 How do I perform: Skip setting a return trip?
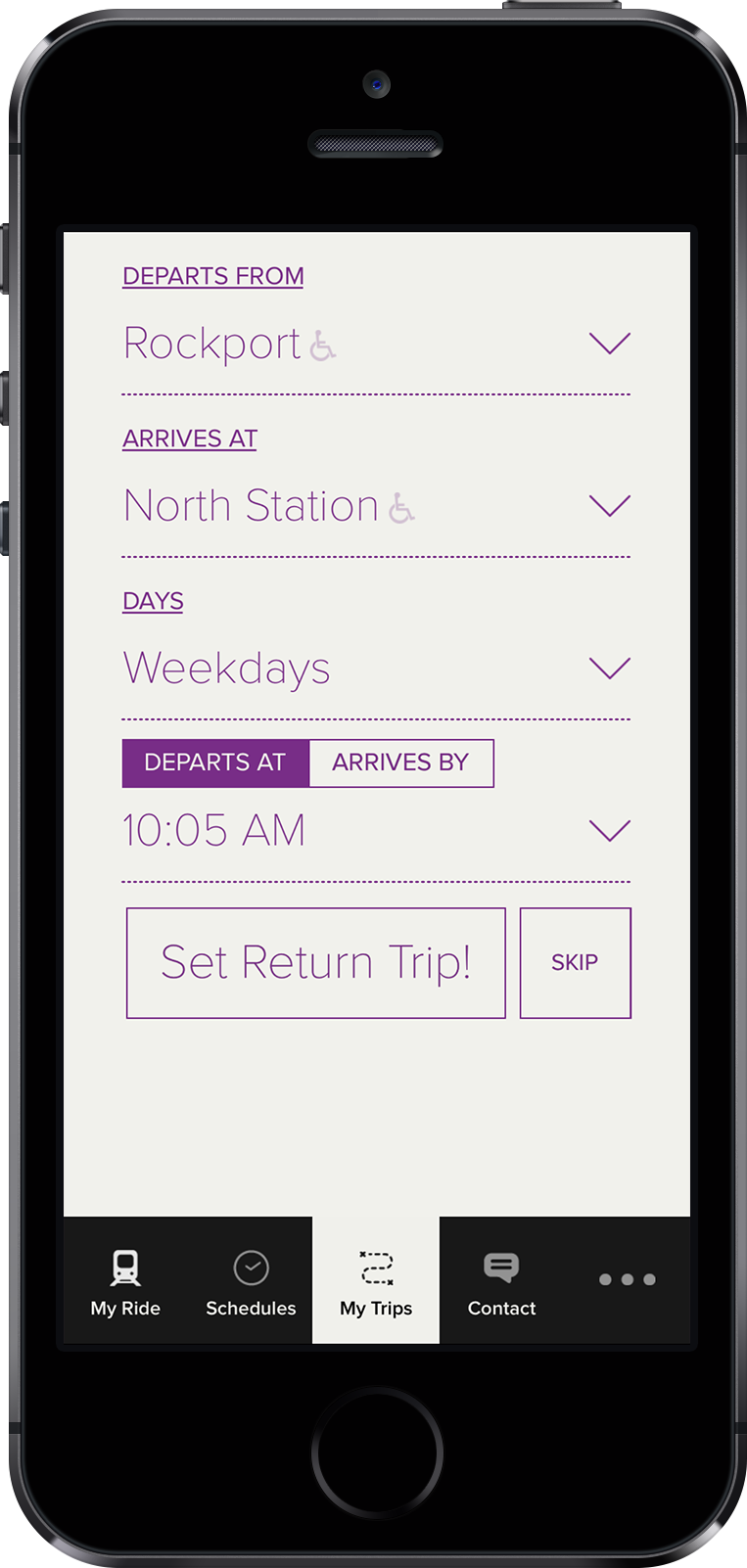[x=576, y=963]
